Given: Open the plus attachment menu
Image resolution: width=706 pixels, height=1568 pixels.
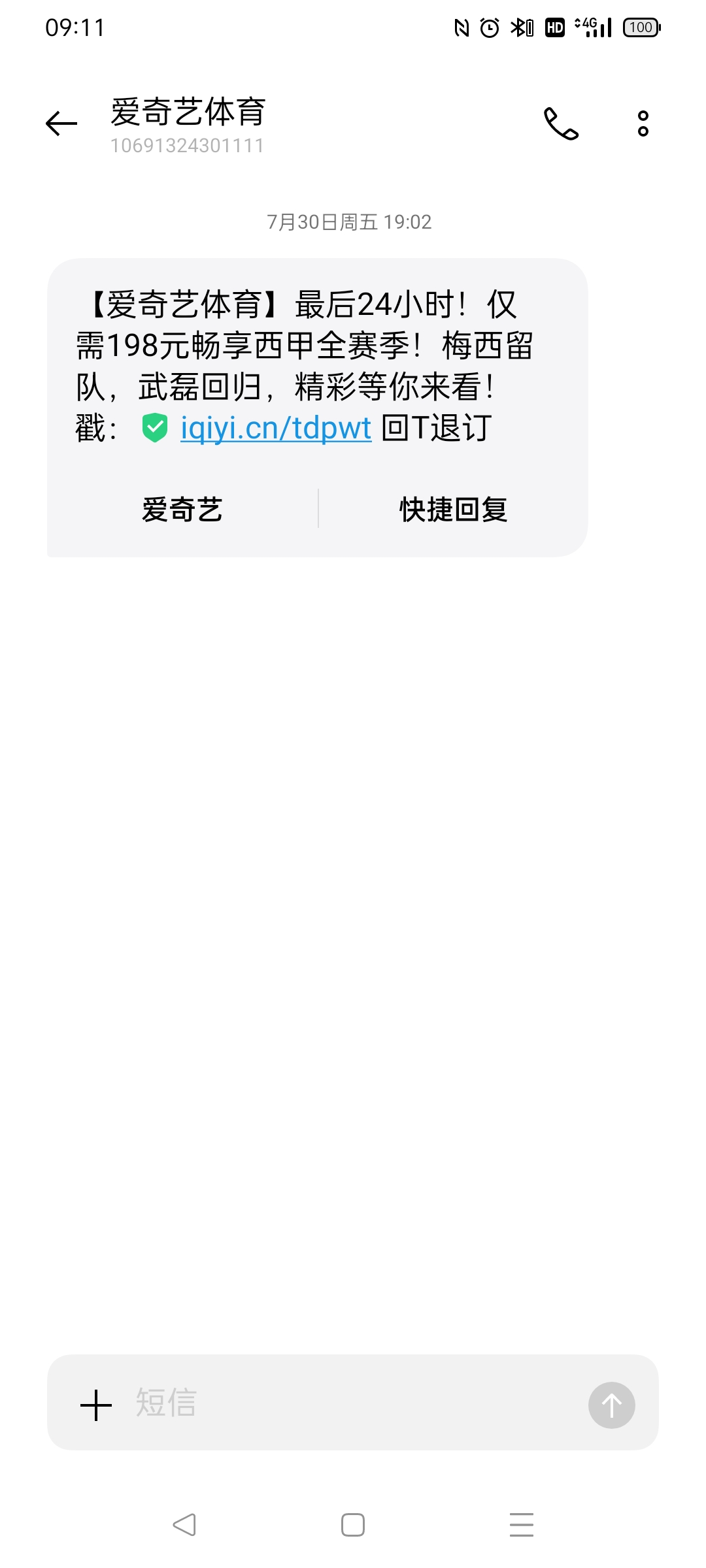Looking at the screenshot, I should [96, 1405].
